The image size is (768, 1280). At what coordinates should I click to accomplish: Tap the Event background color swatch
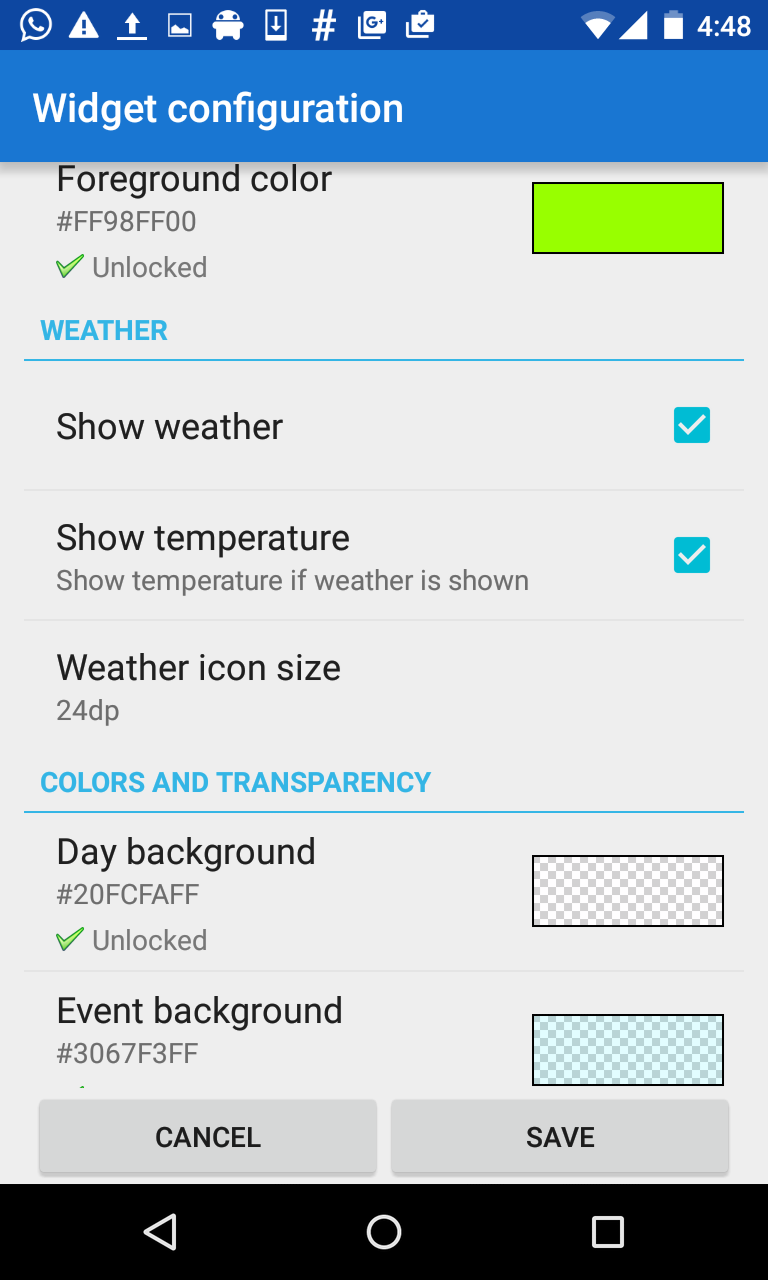pos(627,1049)
